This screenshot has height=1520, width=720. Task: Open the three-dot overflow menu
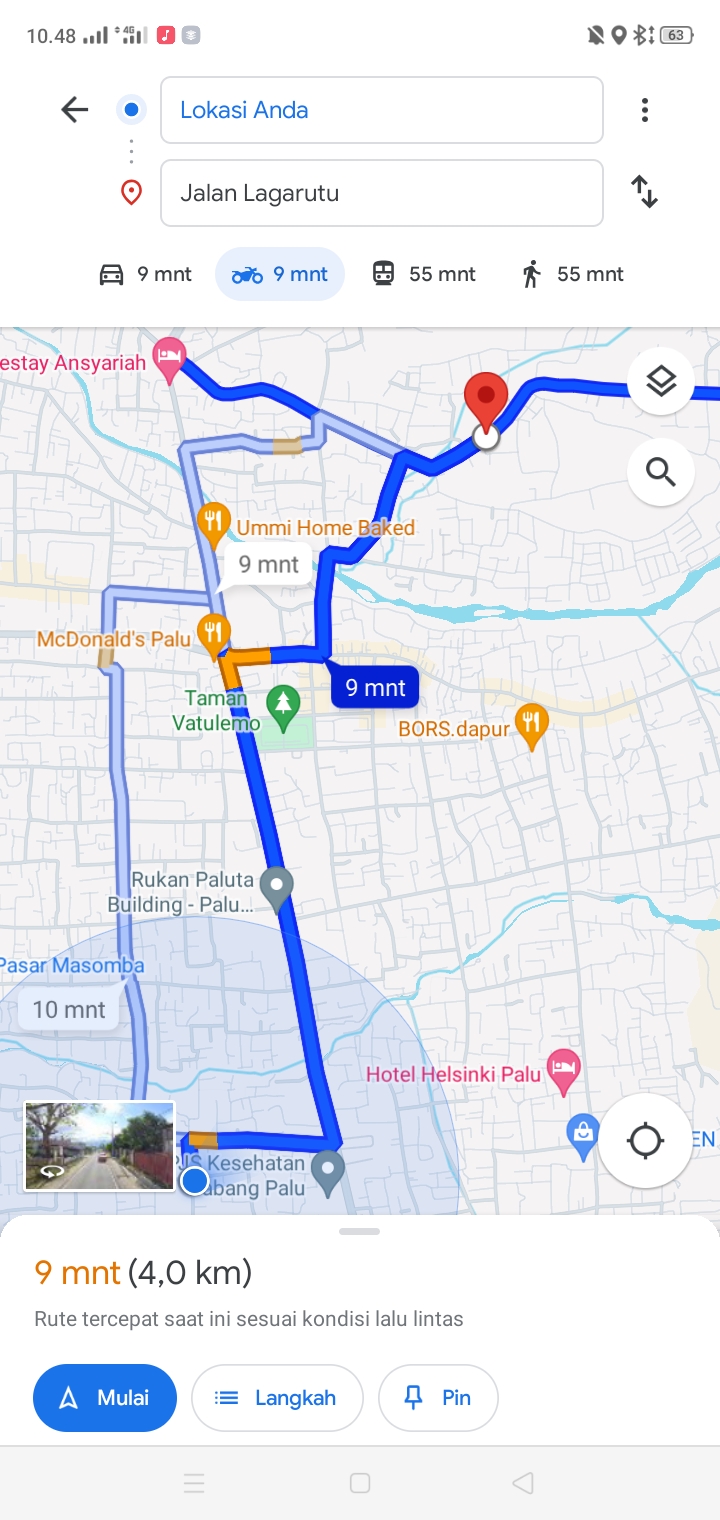645,110
